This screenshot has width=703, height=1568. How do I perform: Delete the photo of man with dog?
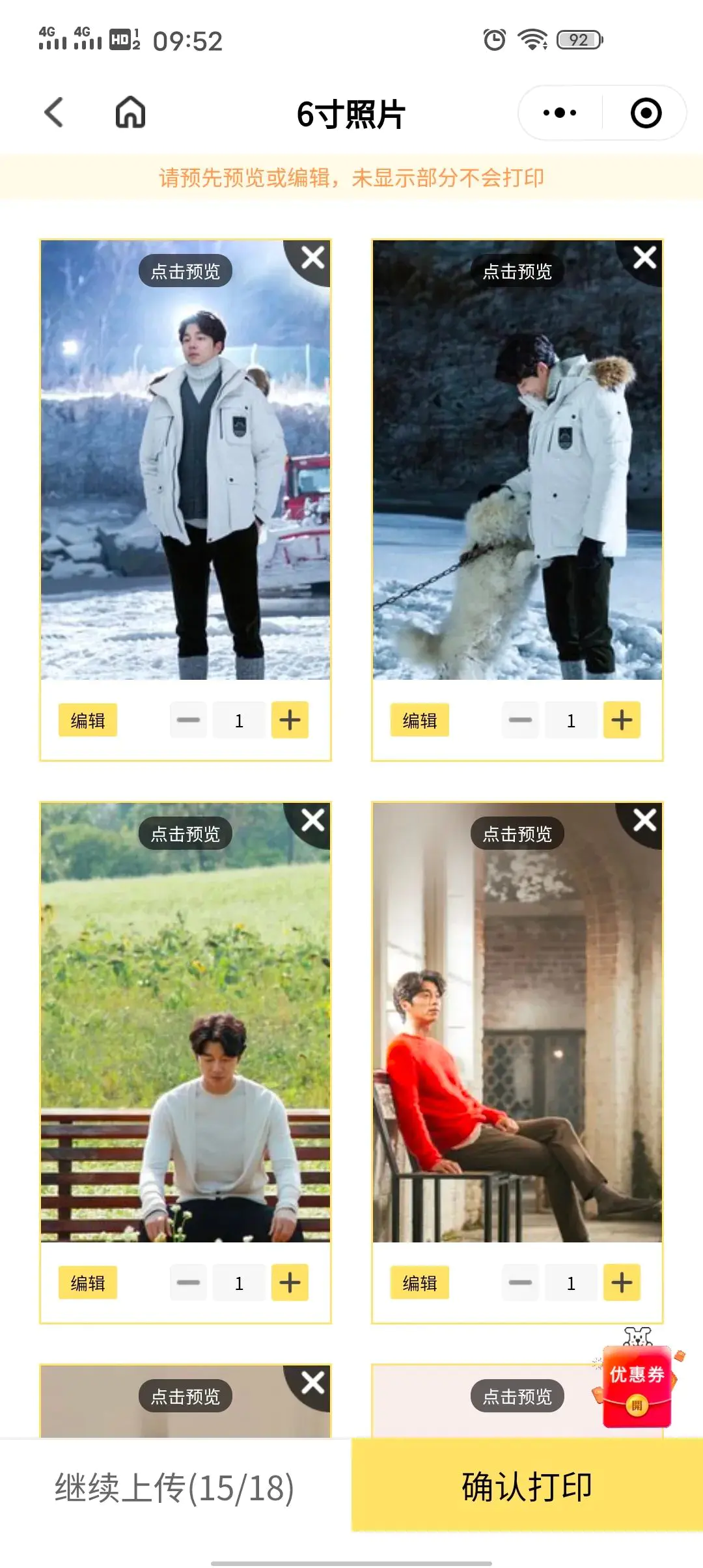point(645,258)
